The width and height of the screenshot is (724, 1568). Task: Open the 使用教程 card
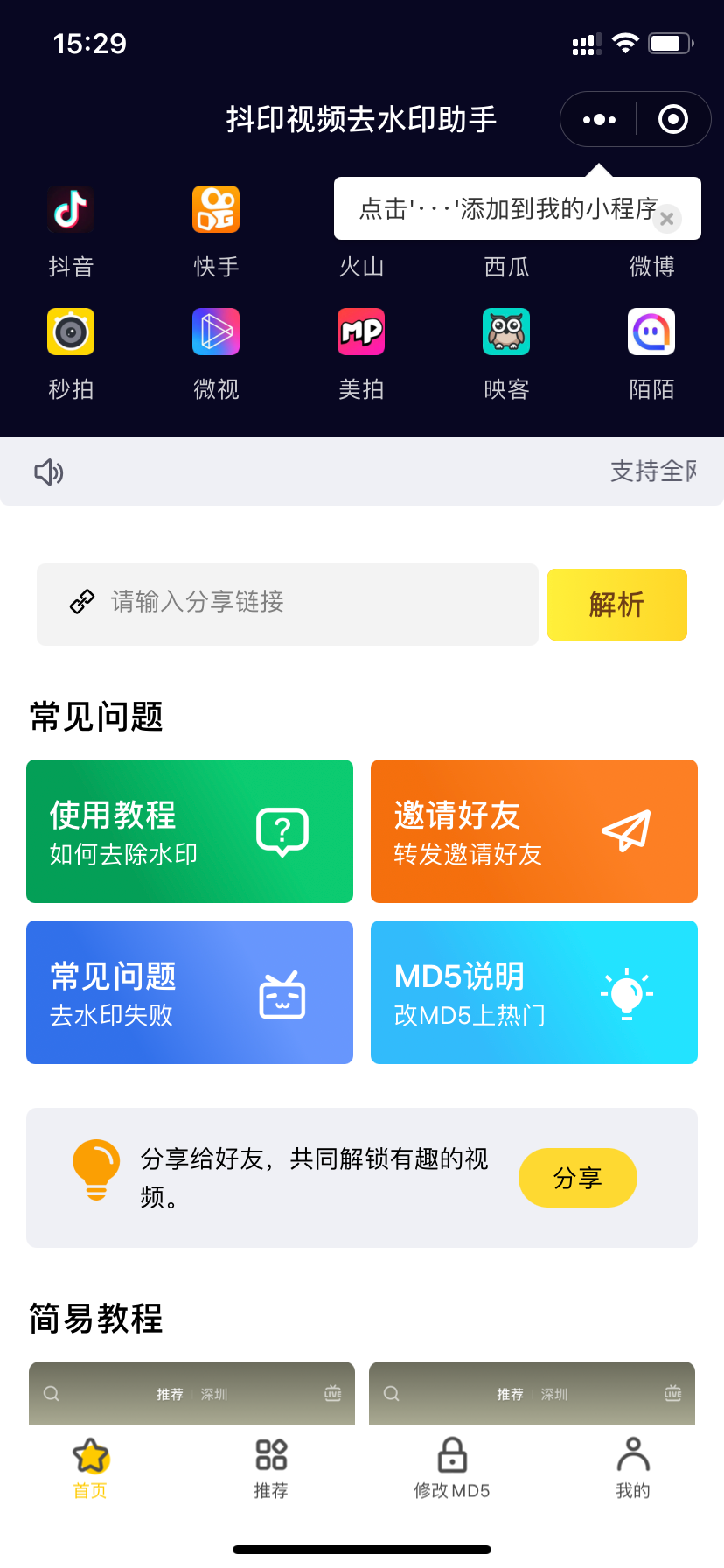coord(190,831)
